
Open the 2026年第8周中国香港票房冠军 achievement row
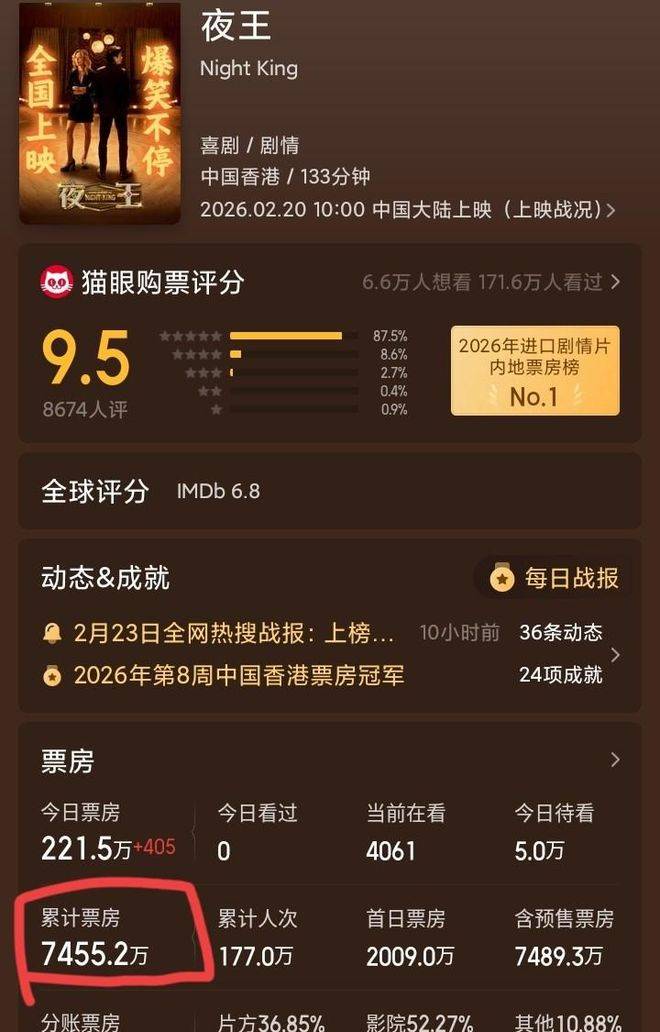[x=238, y=675]
